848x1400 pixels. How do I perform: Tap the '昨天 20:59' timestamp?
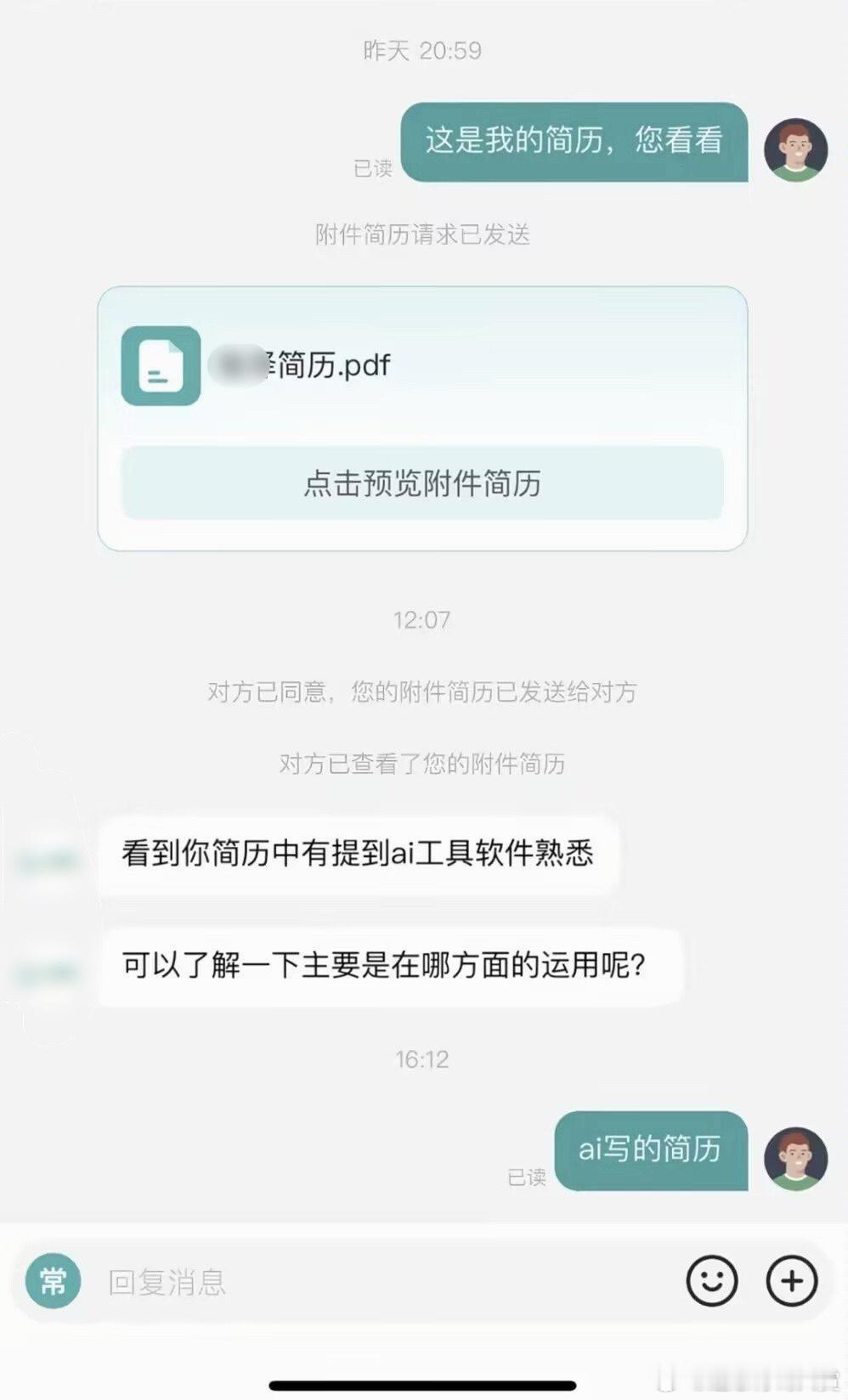point(422,51)
